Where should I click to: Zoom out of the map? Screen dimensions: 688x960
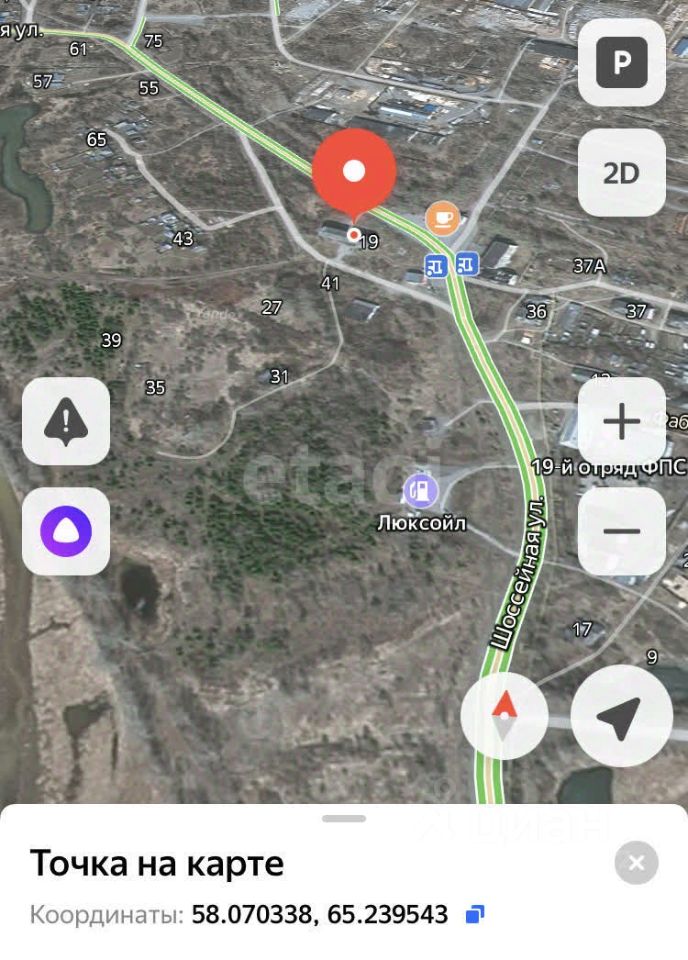[621, 531]
